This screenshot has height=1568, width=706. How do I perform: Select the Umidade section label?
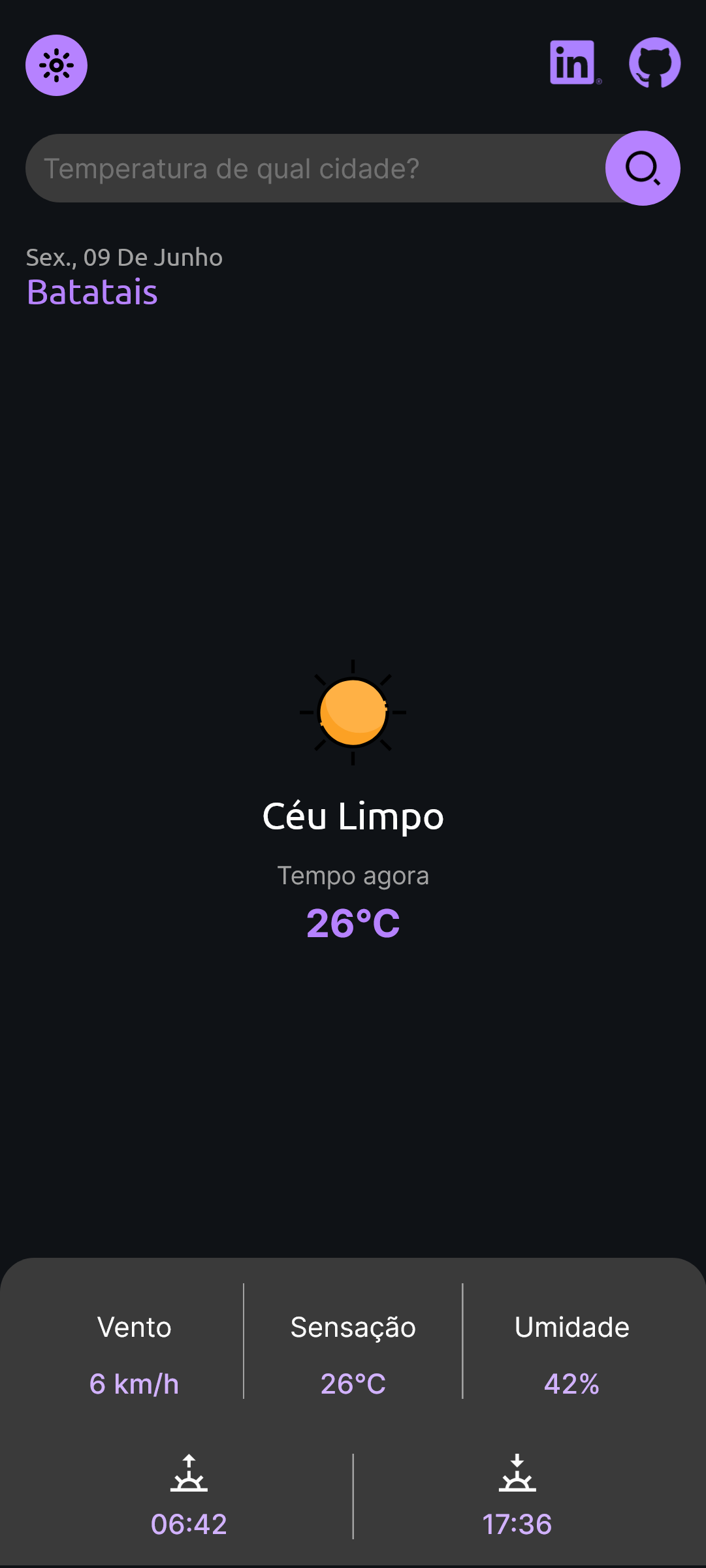(571, 1326)
